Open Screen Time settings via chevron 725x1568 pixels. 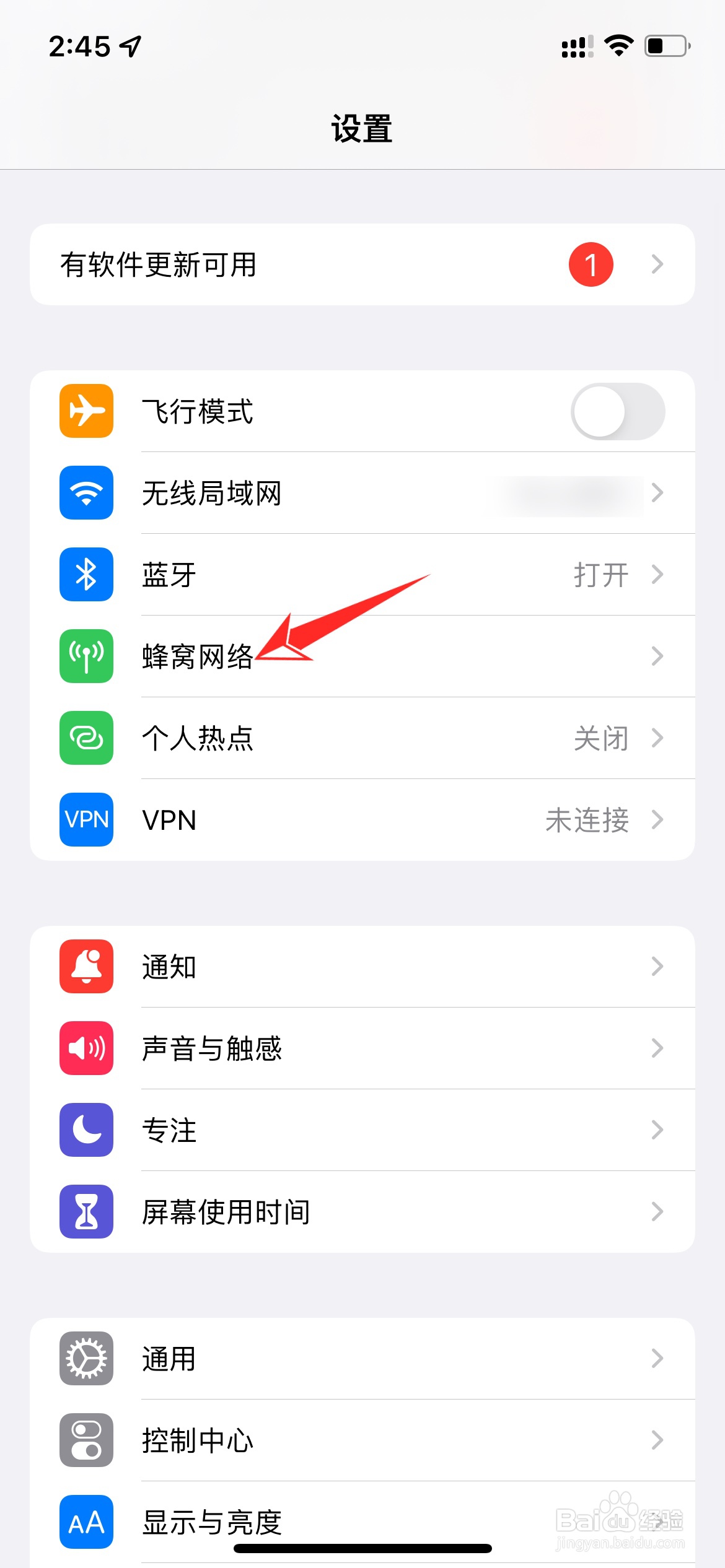click(658, 1212)
